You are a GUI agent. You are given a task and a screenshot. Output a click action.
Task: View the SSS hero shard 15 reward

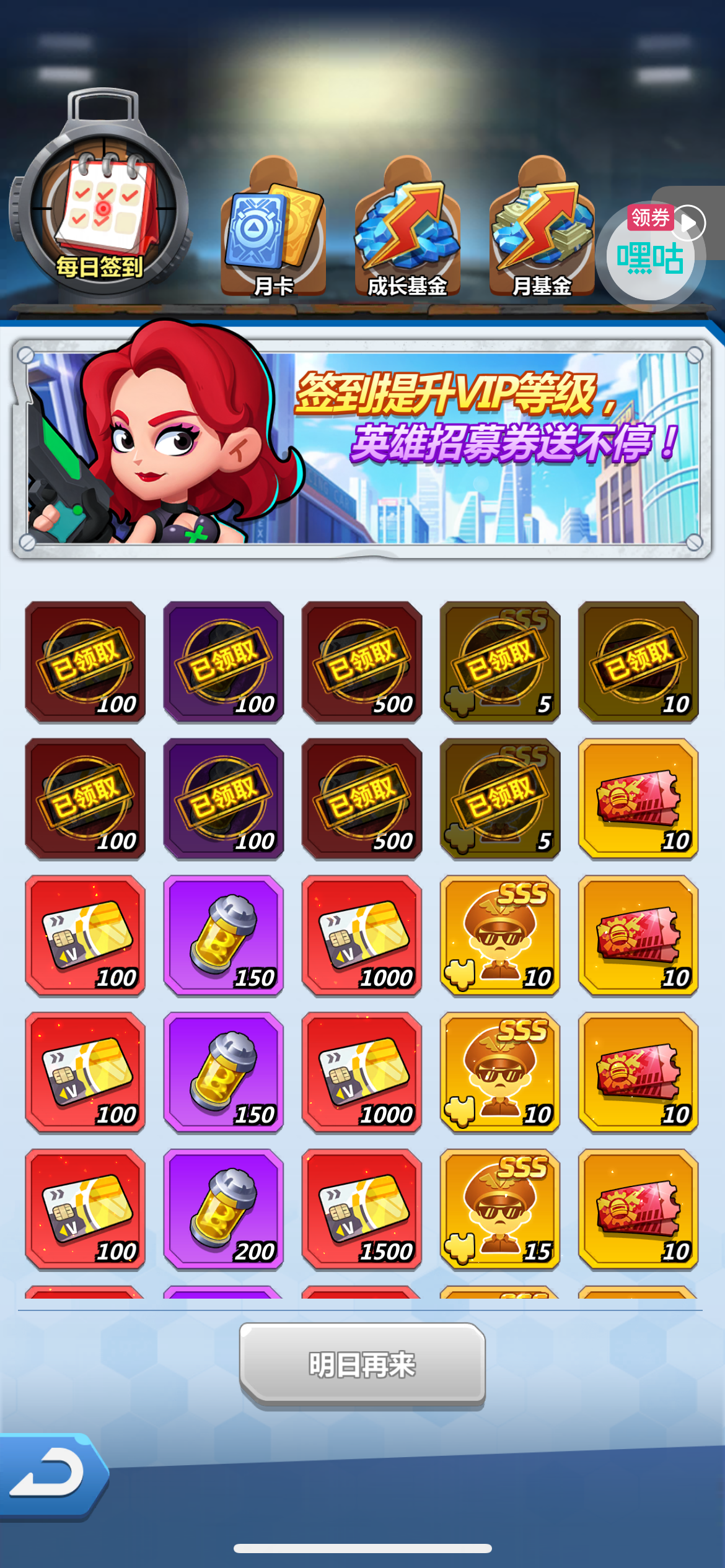point(500,1209)
